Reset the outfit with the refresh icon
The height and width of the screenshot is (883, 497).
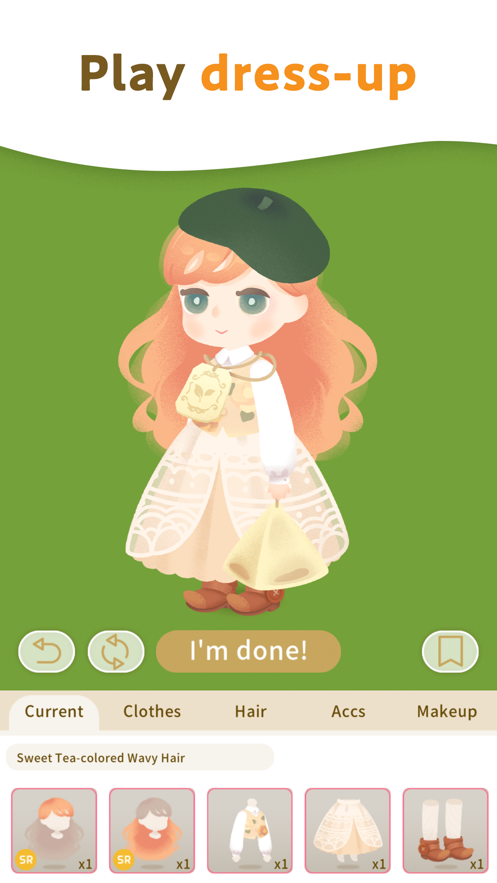point(116,651)
